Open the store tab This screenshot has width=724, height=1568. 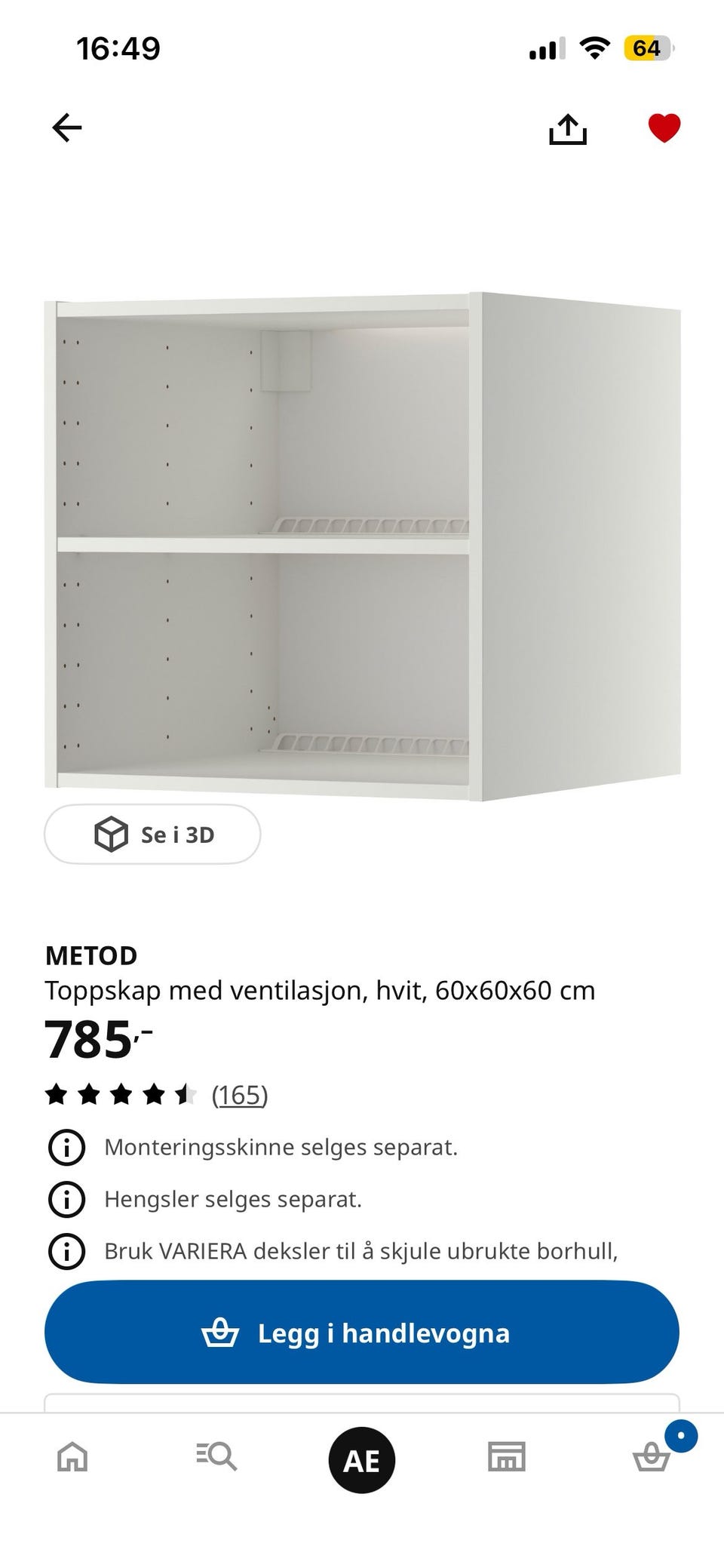click(x=507, y=1456)
